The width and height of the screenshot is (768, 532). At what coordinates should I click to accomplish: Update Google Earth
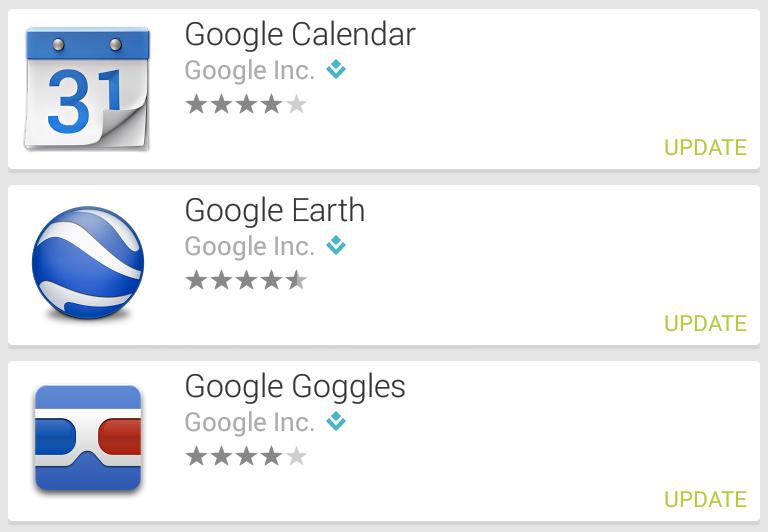click(705, 323)
